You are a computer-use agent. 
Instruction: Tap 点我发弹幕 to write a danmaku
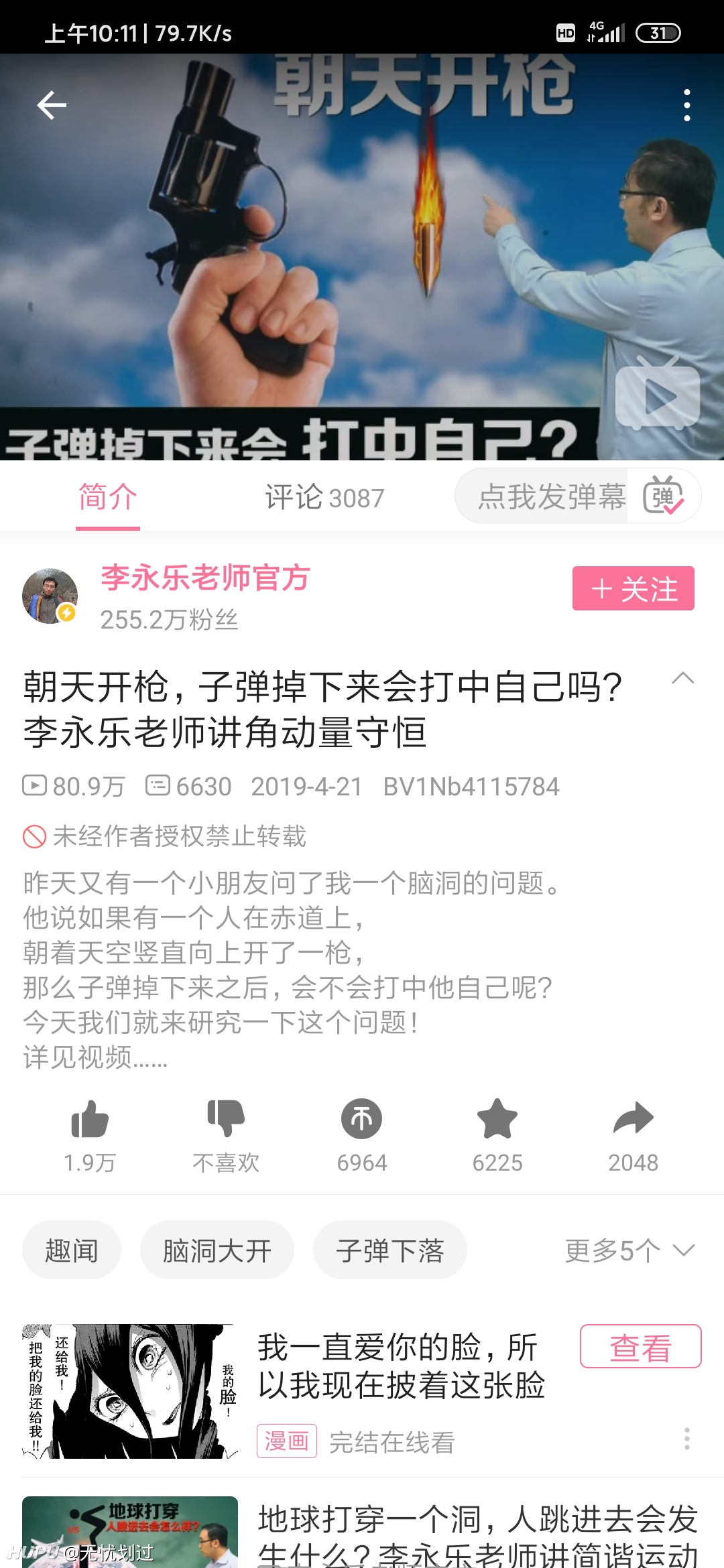pyautogui.click(x=551, y=497)
